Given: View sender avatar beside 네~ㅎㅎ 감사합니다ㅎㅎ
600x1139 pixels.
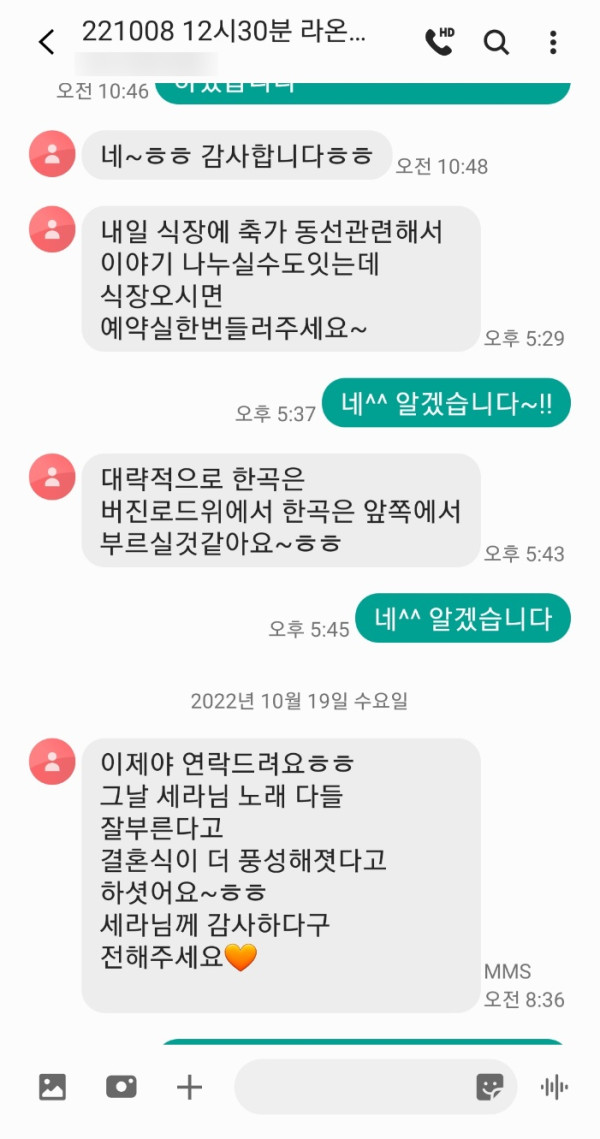Looking at the screenshot, I should point(52,154).
